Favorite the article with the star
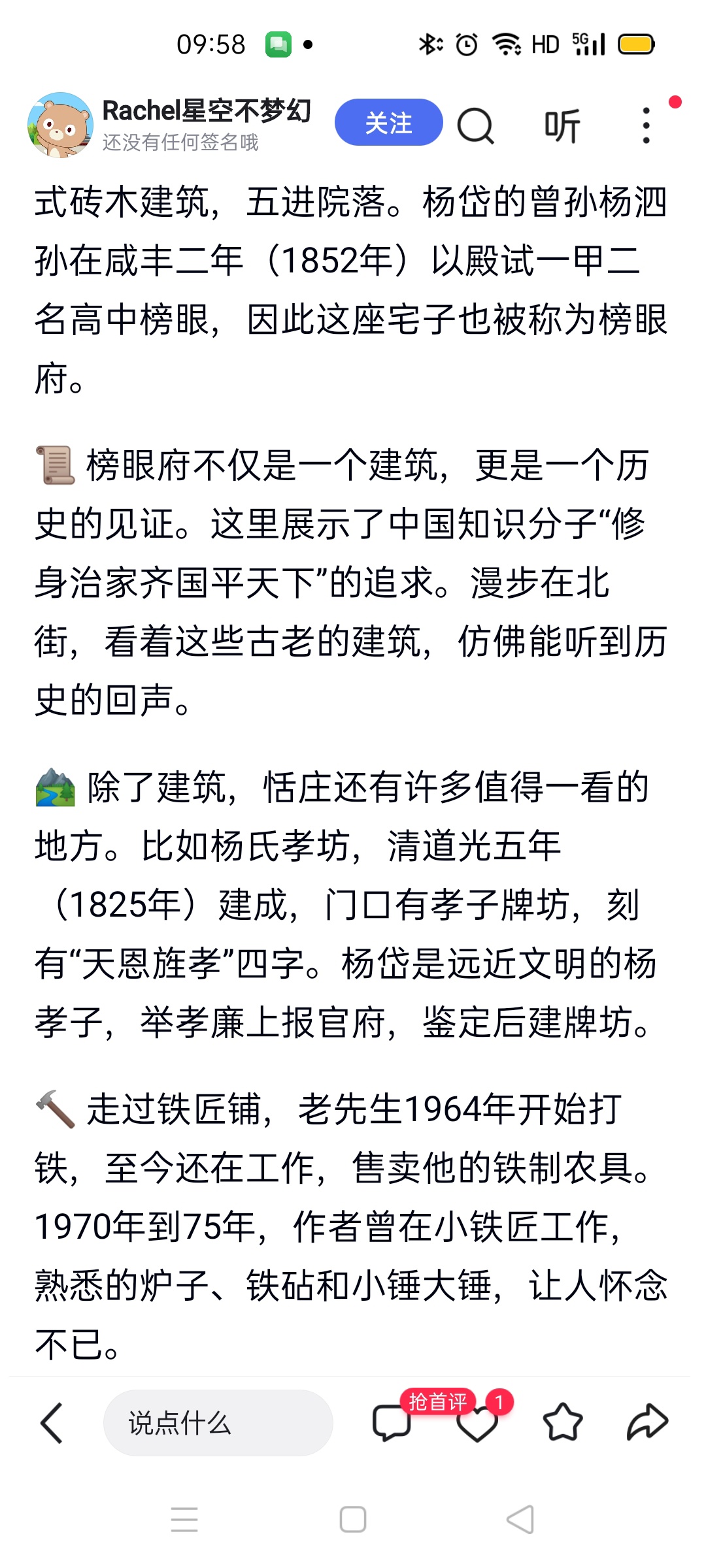 point(562,1422)
